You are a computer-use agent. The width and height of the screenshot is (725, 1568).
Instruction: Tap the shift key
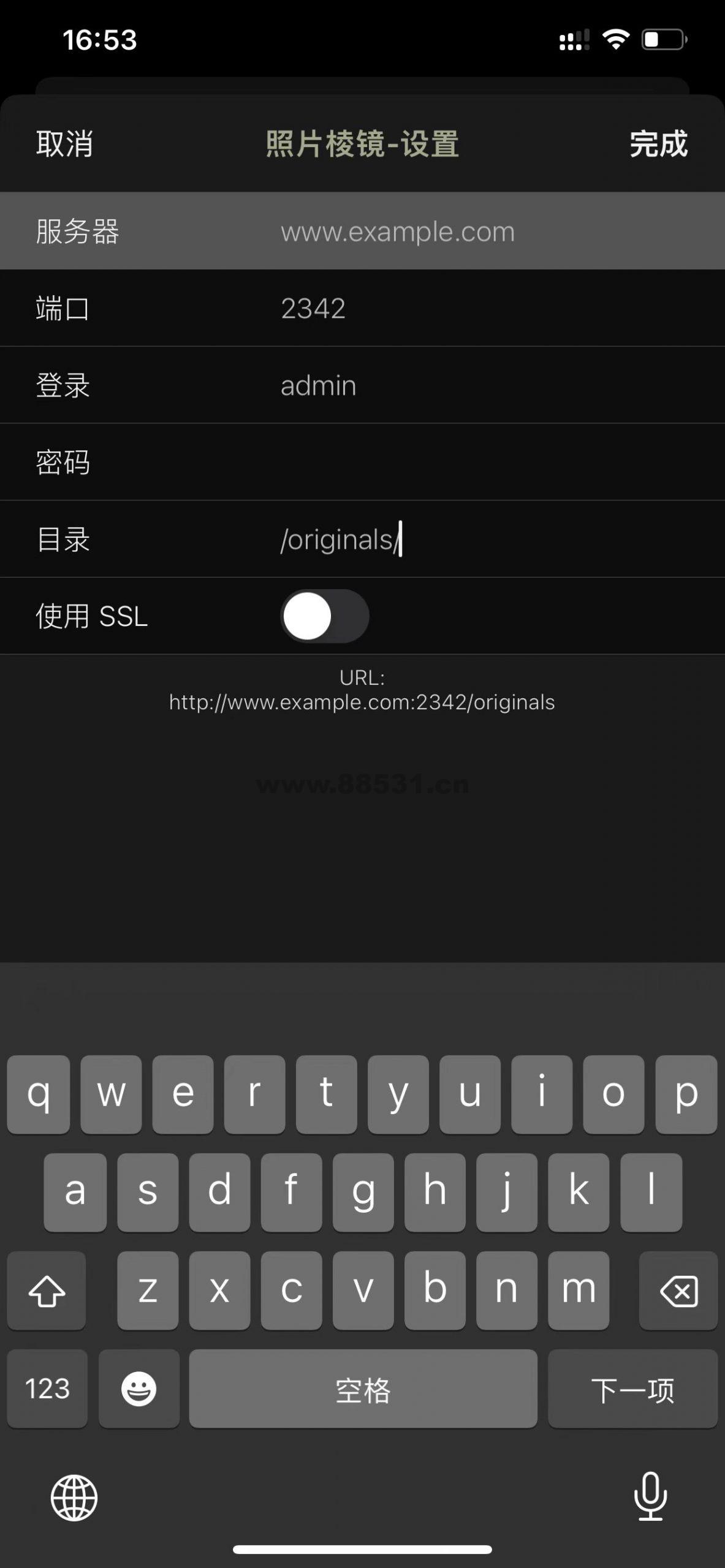coord(47,1291)
